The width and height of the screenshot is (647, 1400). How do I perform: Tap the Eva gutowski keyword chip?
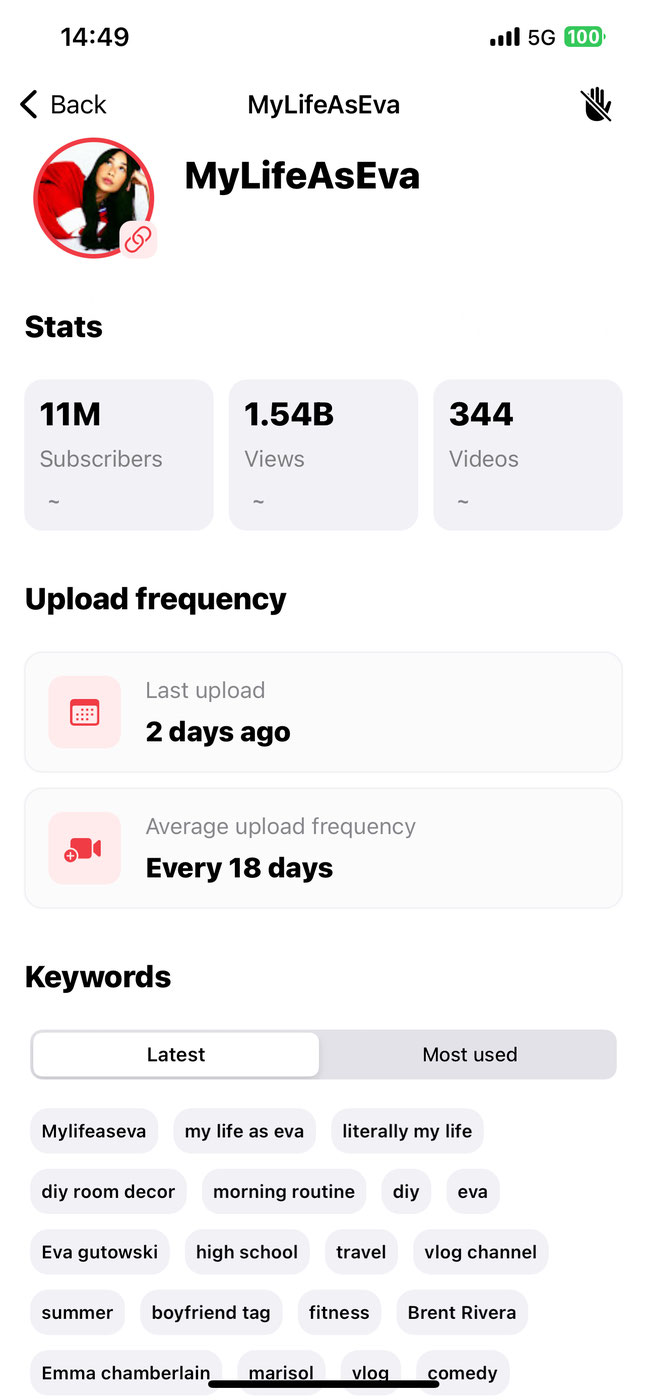pyautogui.click(x=100, y=1252)
